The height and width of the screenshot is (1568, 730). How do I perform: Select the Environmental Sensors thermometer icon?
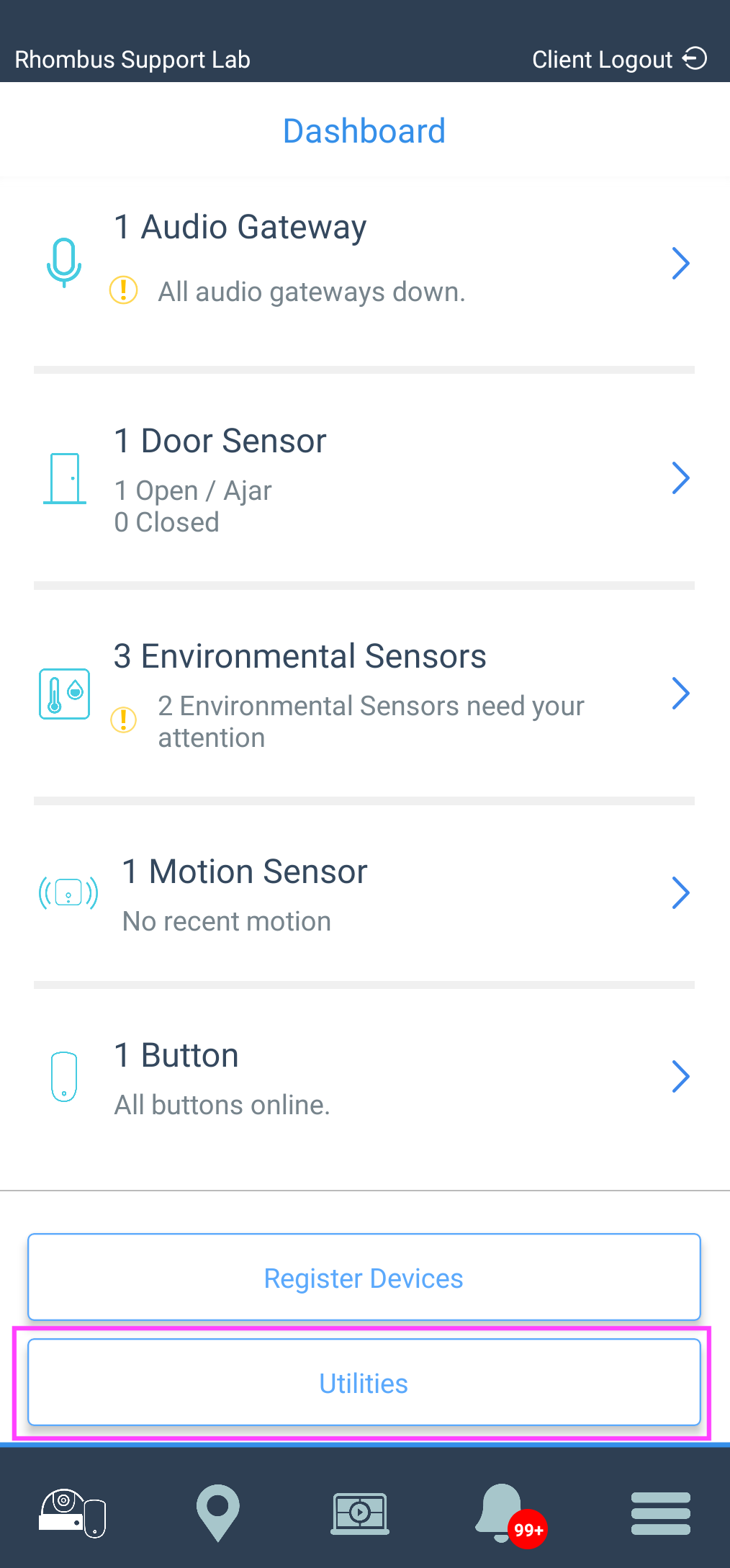(x=63, y=693)
